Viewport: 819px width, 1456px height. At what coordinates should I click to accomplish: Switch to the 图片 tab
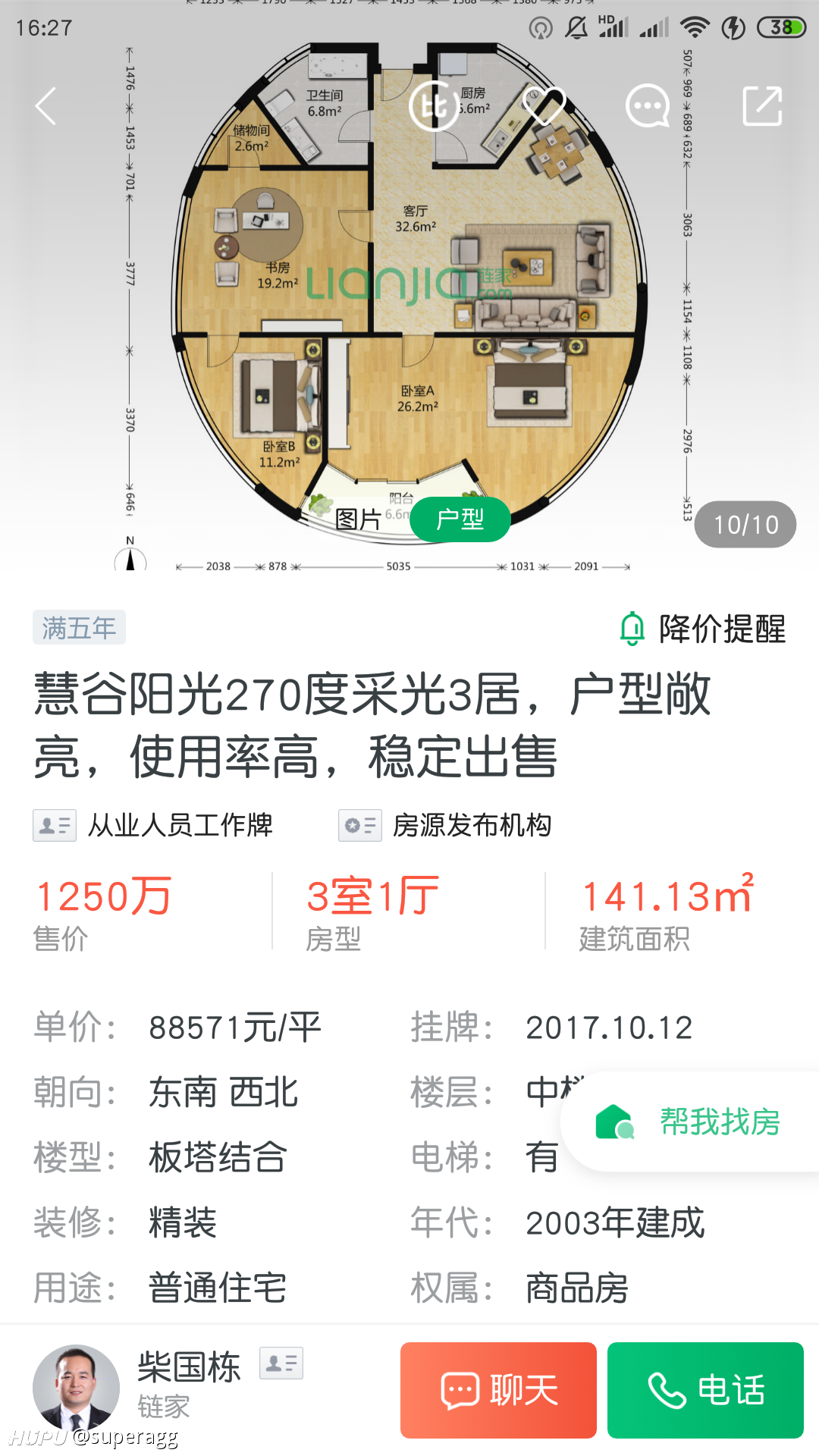coord(359,520)
